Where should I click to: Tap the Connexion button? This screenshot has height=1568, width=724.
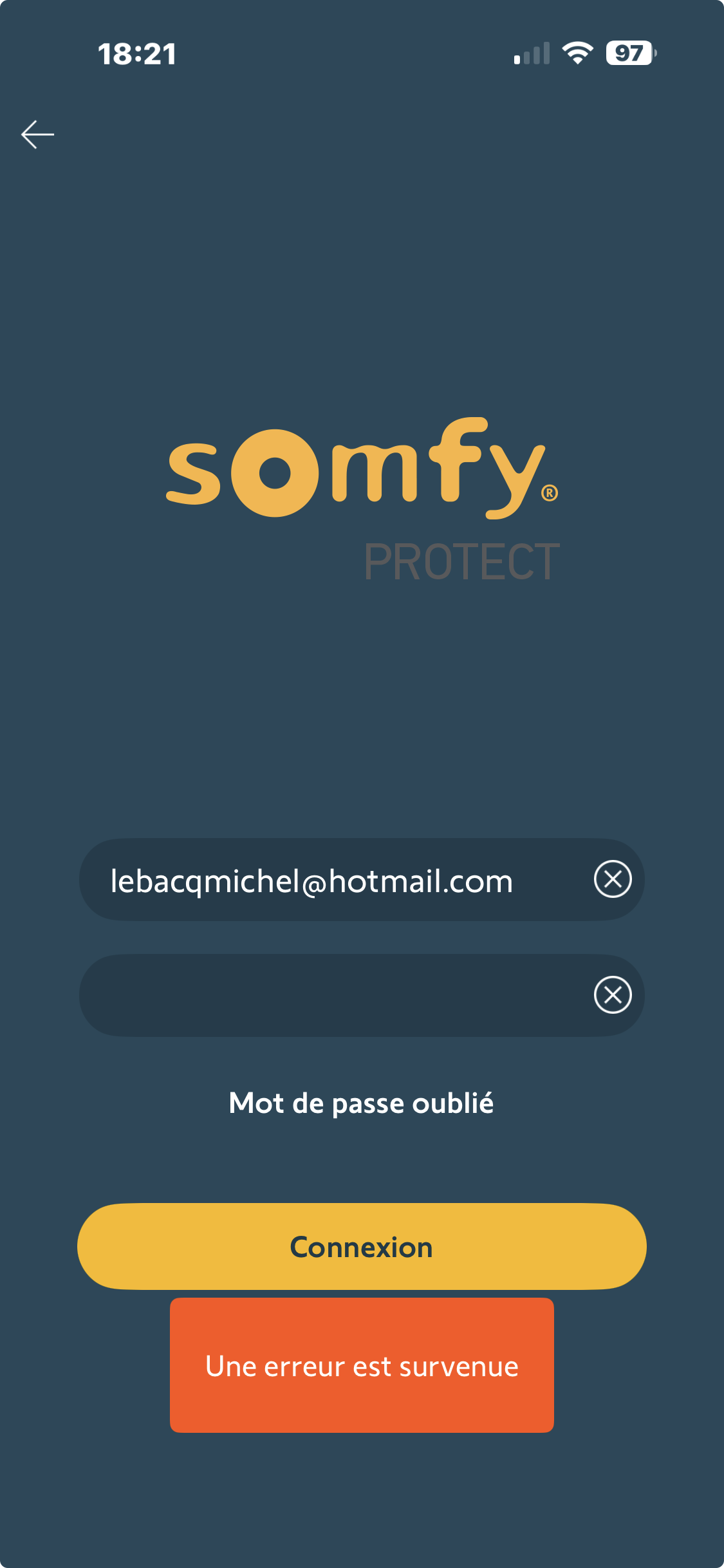click(361, 1247)
